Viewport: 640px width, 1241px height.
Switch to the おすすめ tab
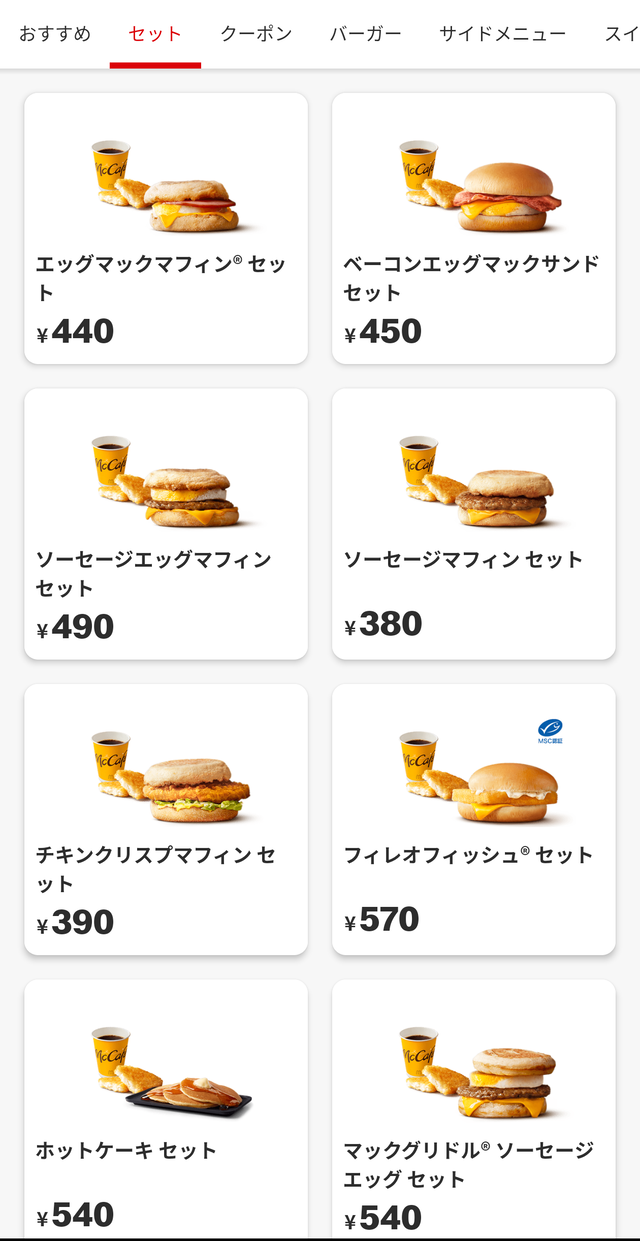point(55,34)
